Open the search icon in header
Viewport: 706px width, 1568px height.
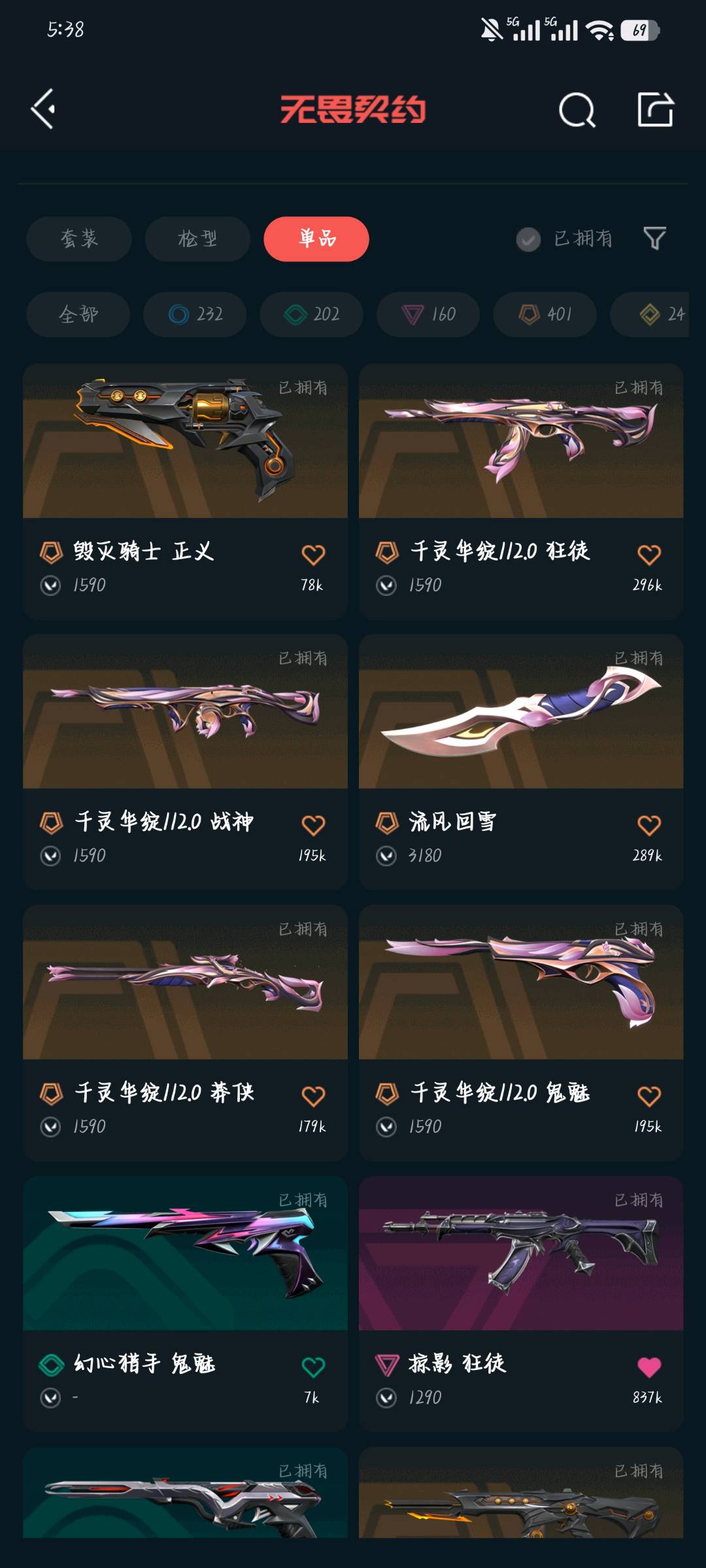[x=577, y=109]
